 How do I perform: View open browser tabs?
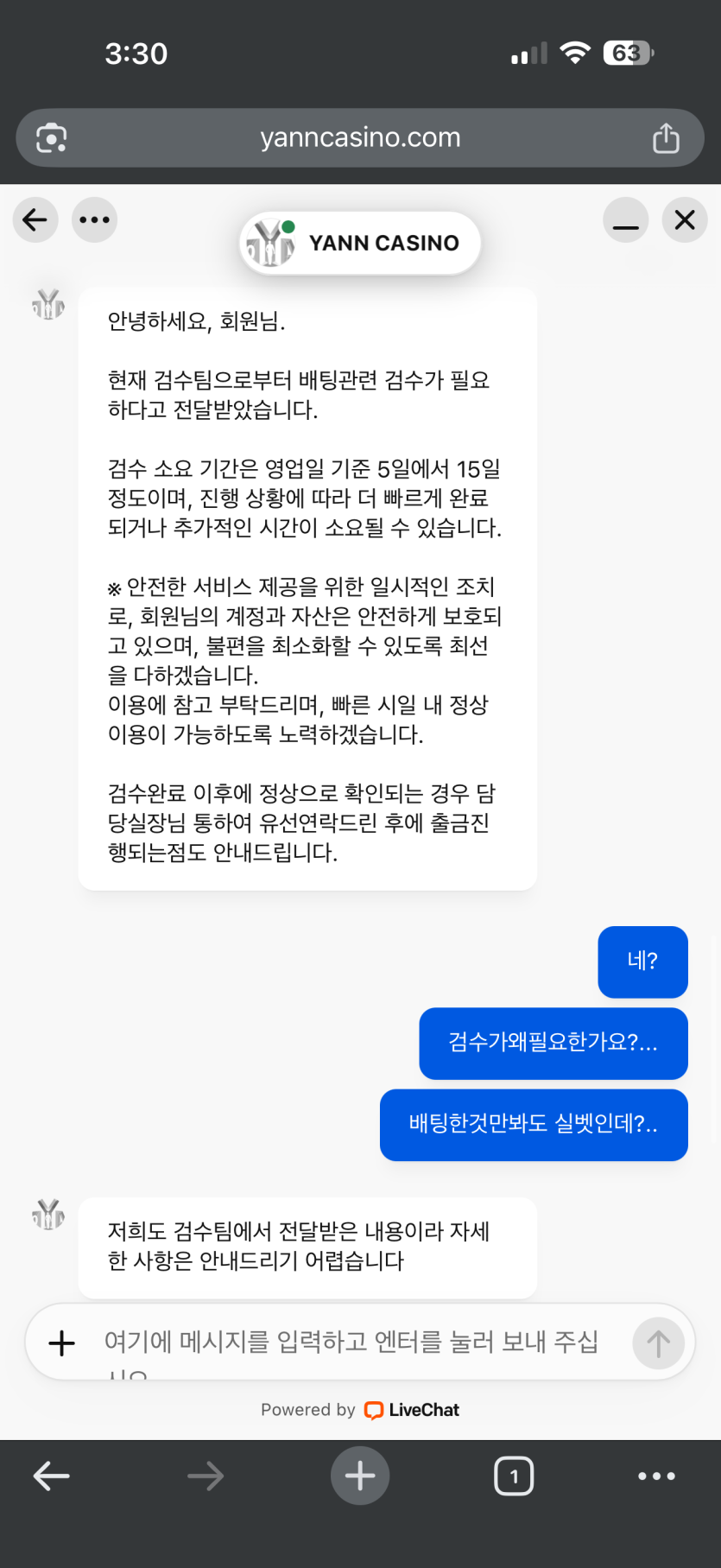tap(514, 1476)
